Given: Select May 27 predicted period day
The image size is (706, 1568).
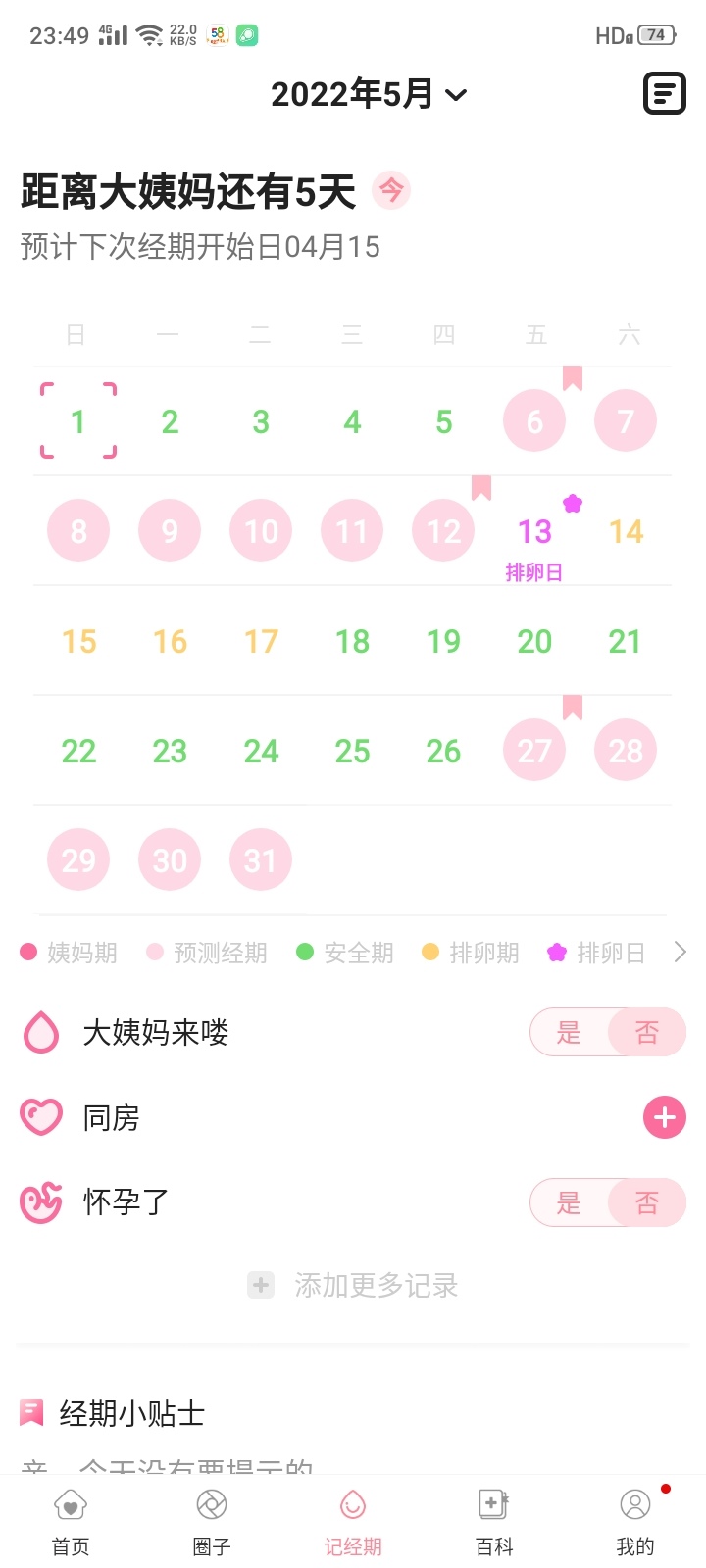Looking at the screenshot, I should point(534,752).
